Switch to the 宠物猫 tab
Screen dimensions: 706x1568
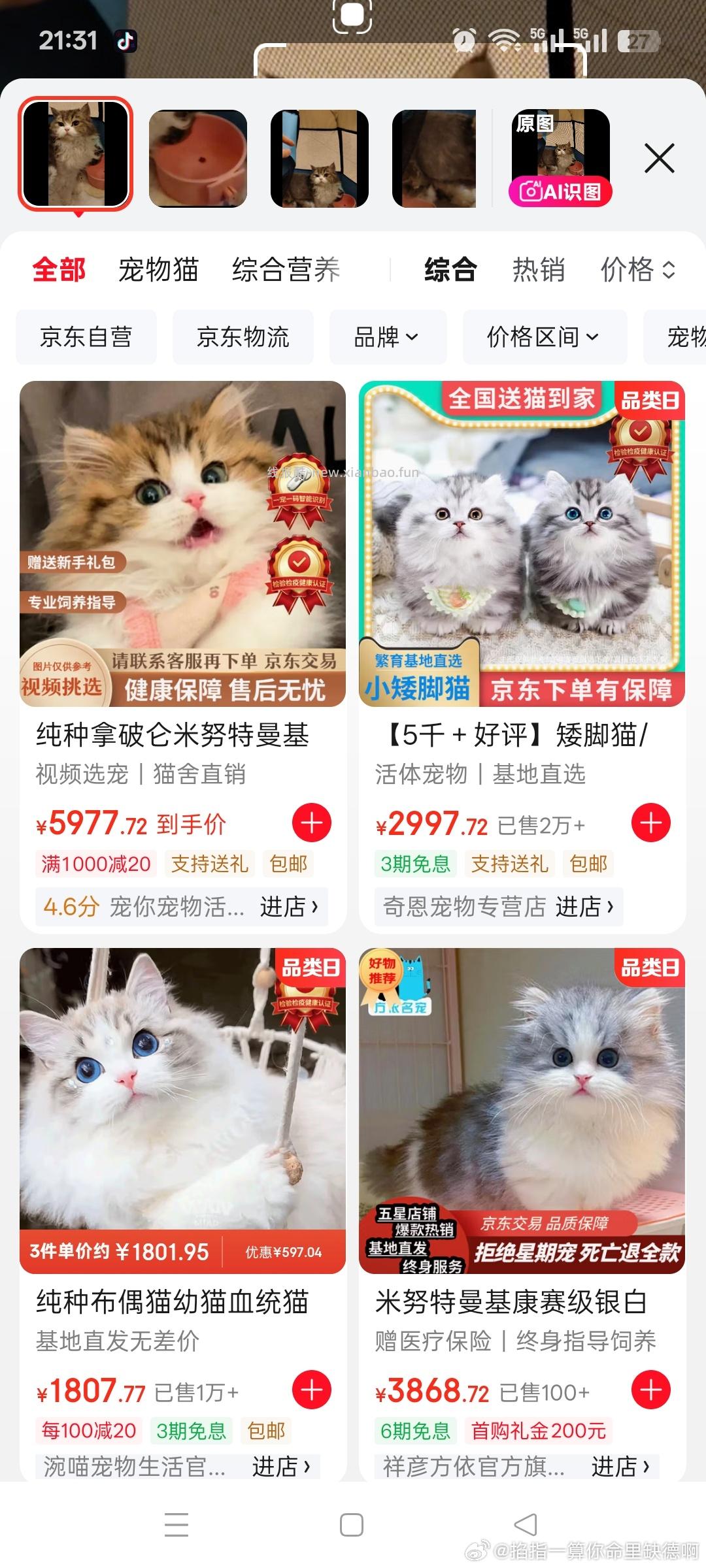(x=159, y=270)
